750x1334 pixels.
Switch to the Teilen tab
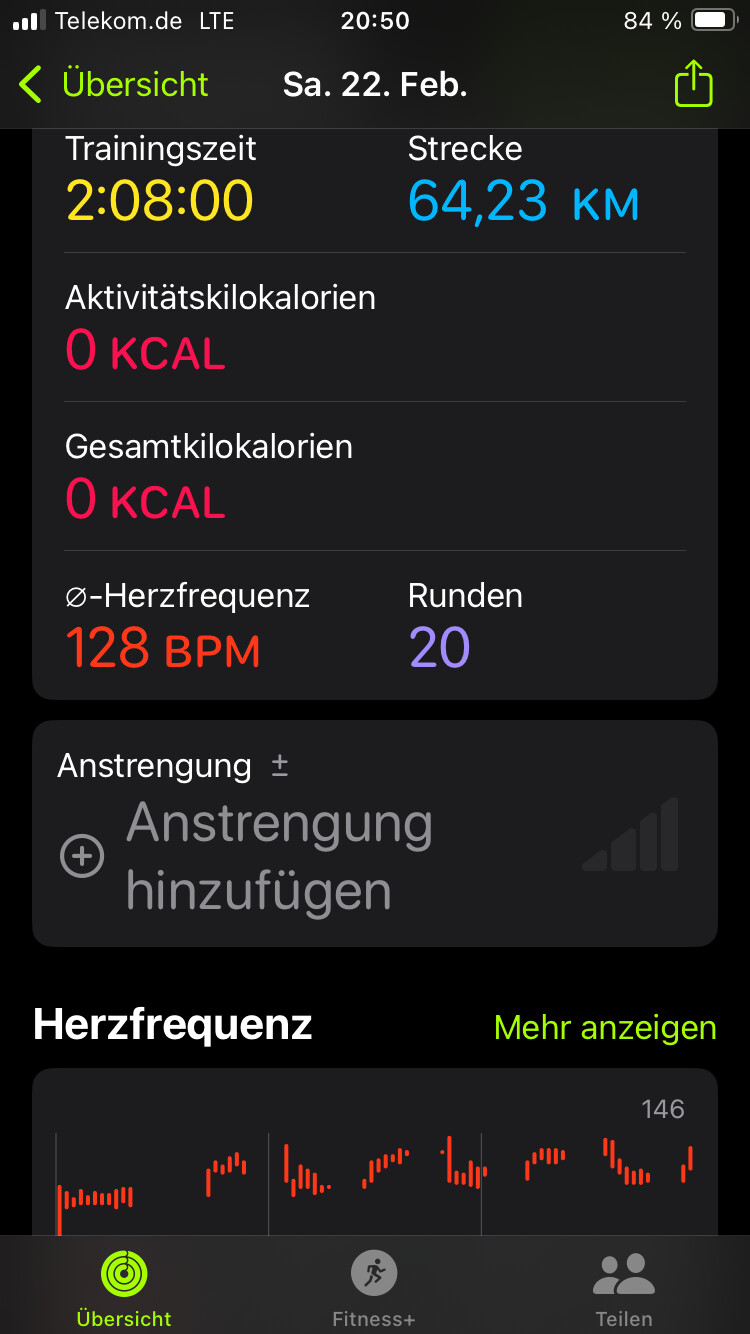click(x=624, y=1290)
